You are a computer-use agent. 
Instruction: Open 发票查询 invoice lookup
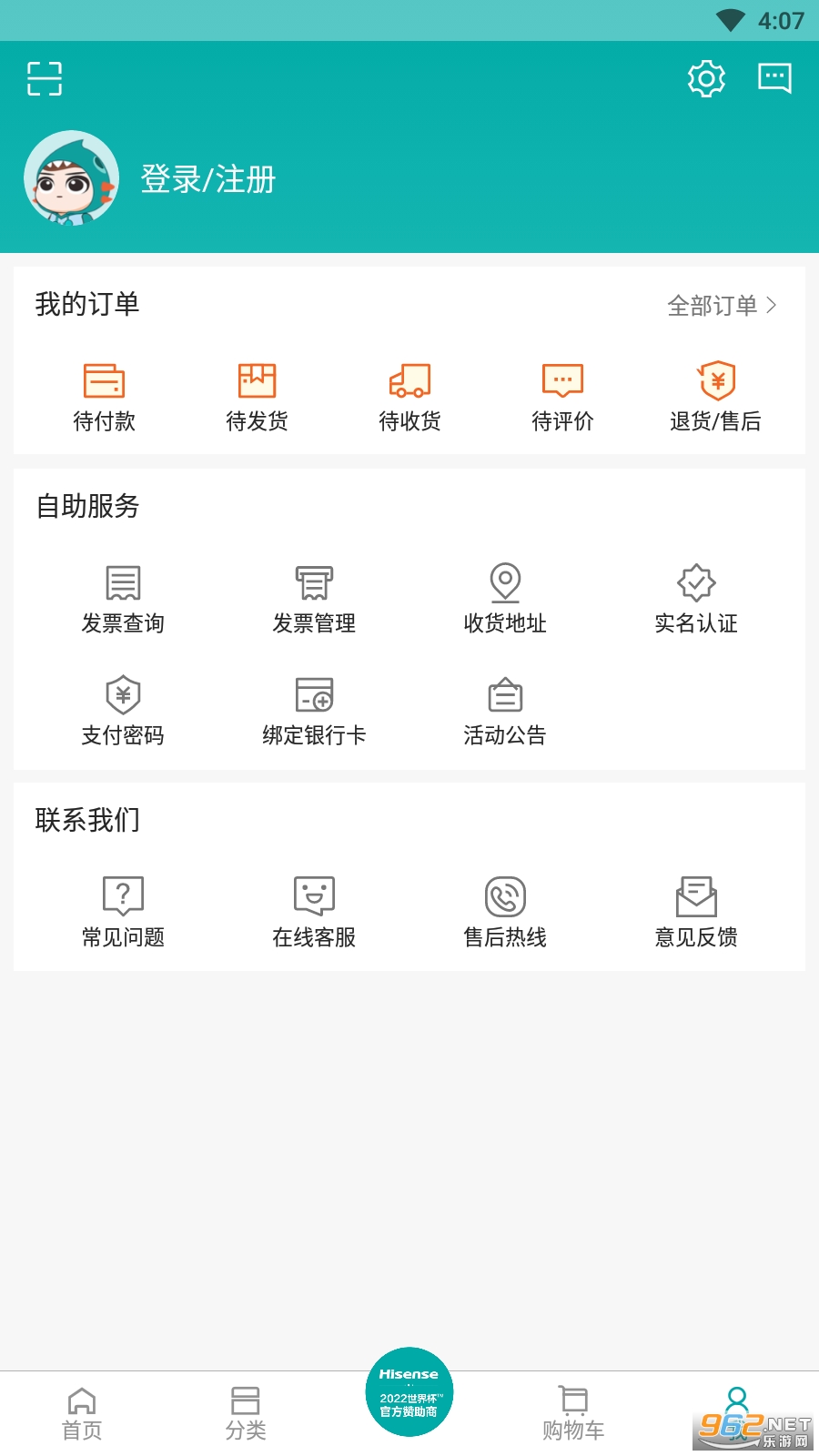(x=123, y=600)
